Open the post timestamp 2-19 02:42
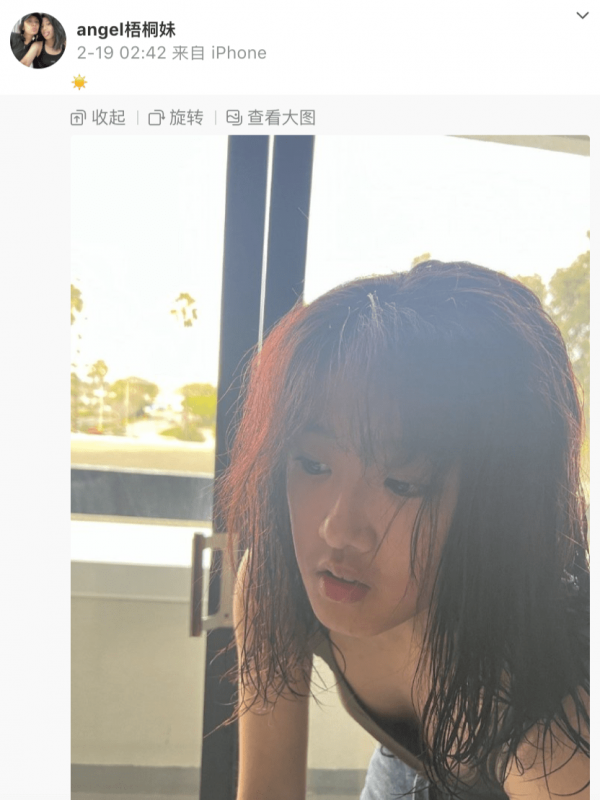 pos(122,53)
